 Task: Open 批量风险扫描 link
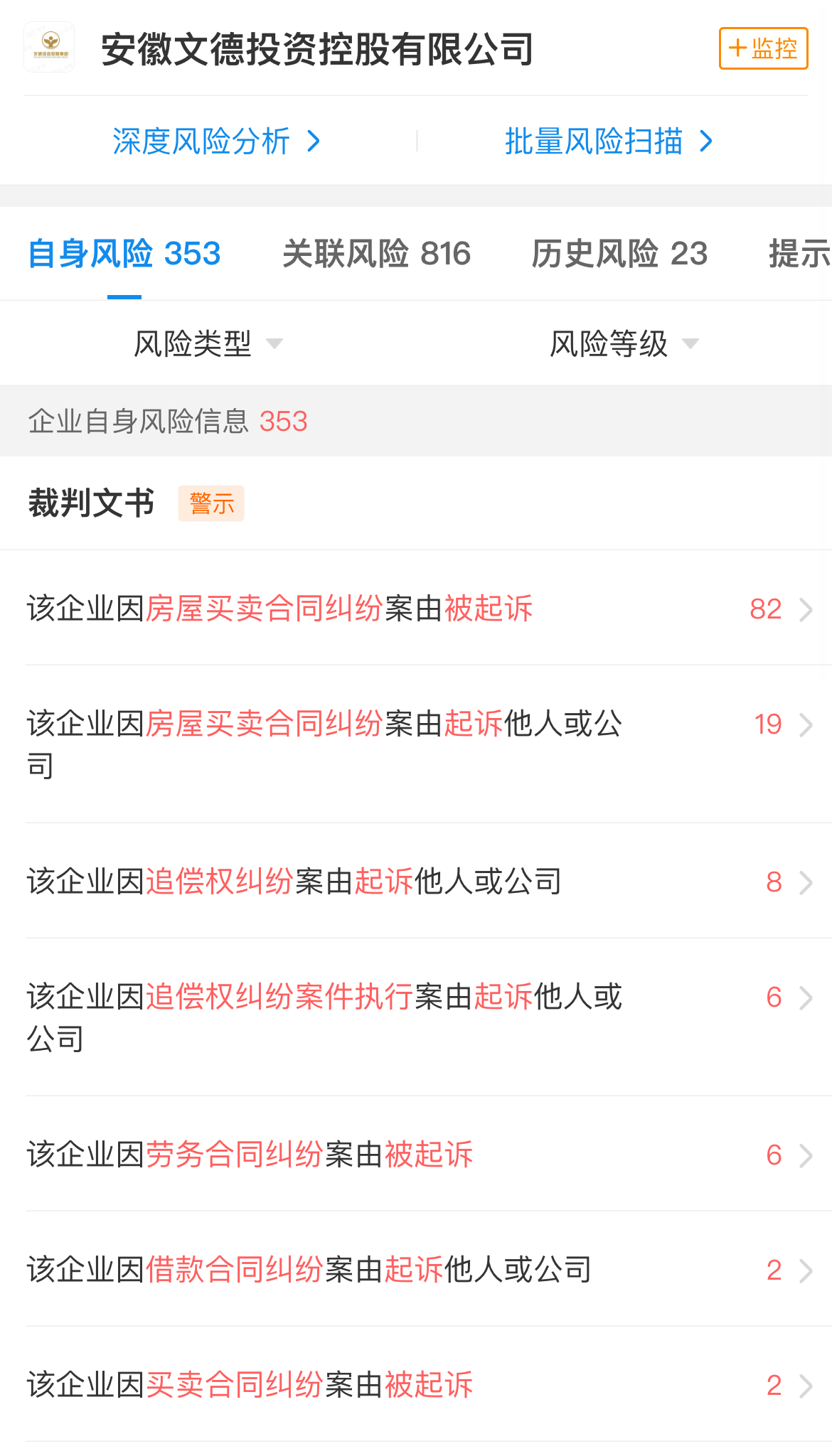(x=609, y=141)
